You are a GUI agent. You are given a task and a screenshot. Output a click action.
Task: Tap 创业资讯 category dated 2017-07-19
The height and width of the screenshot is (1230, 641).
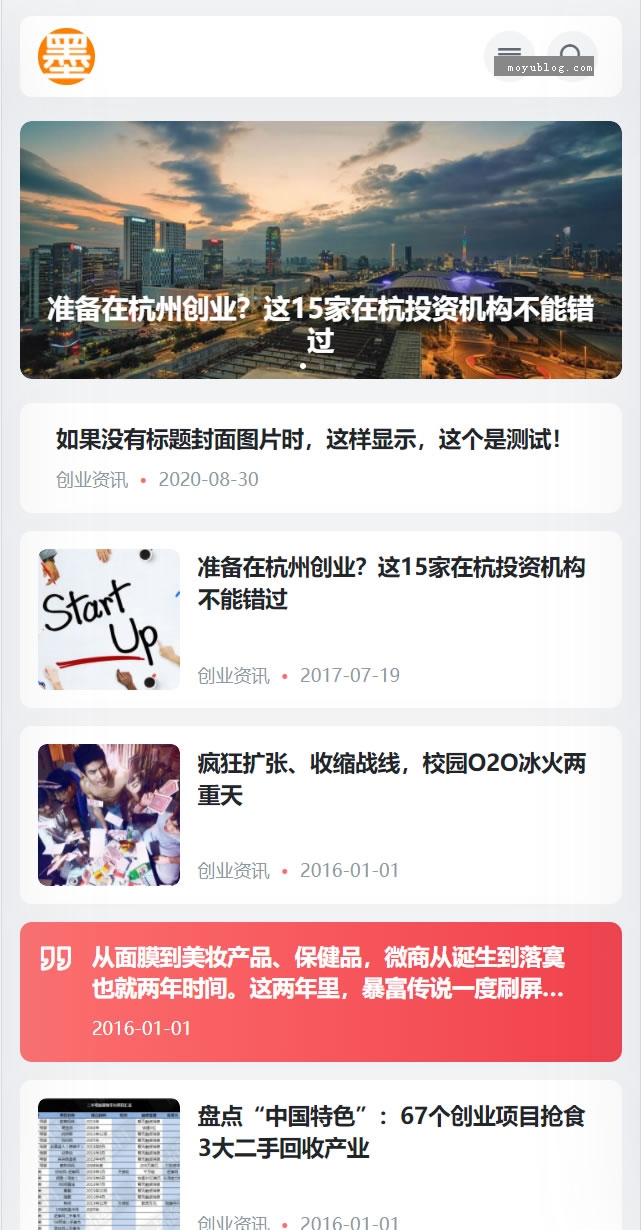point(233,676)
